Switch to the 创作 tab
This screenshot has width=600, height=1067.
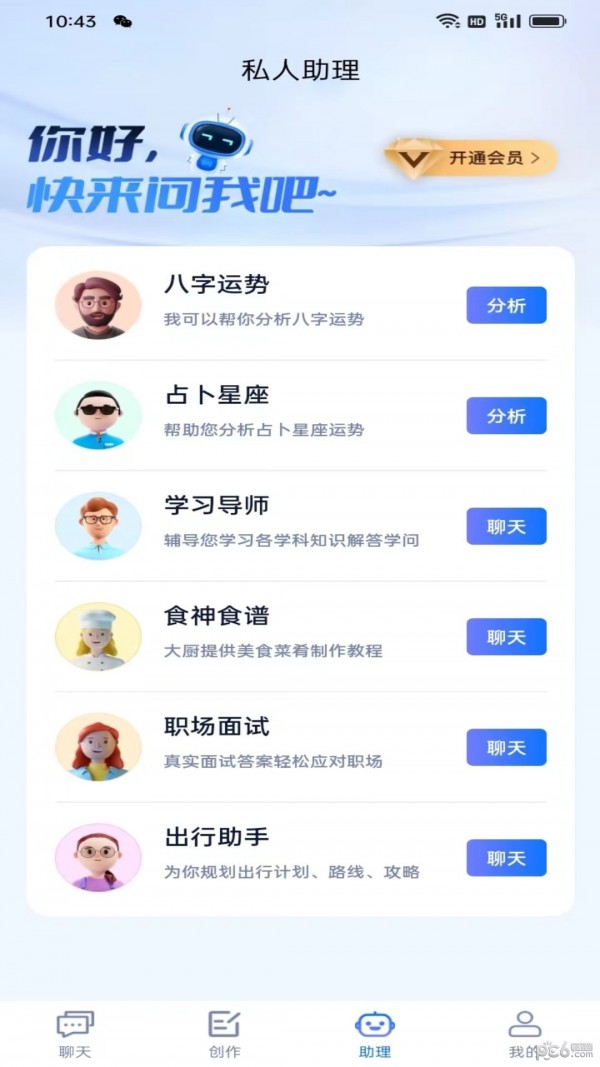tap(224, 1034)
